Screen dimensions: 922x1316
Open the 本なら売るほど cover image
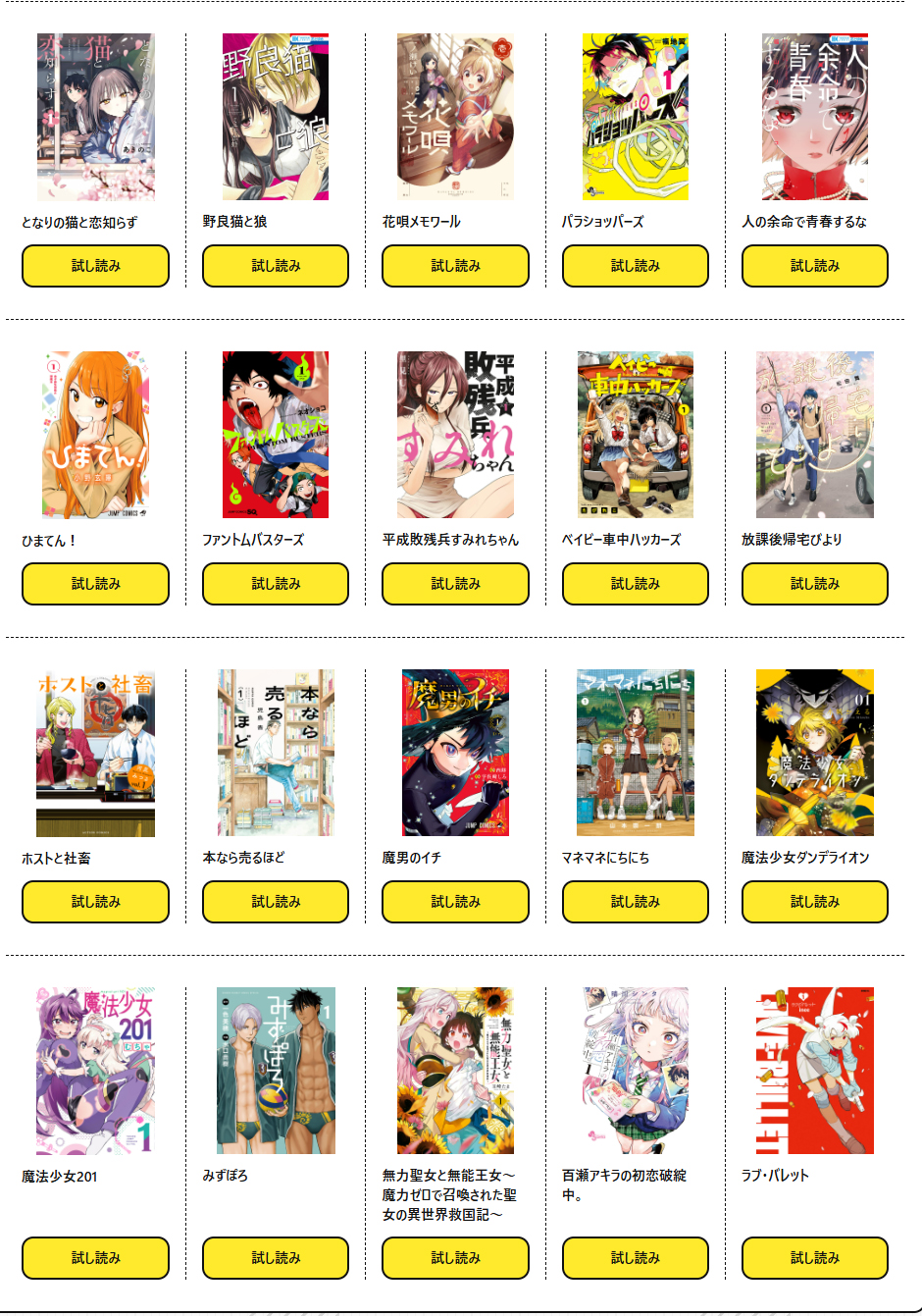(276, 753)
